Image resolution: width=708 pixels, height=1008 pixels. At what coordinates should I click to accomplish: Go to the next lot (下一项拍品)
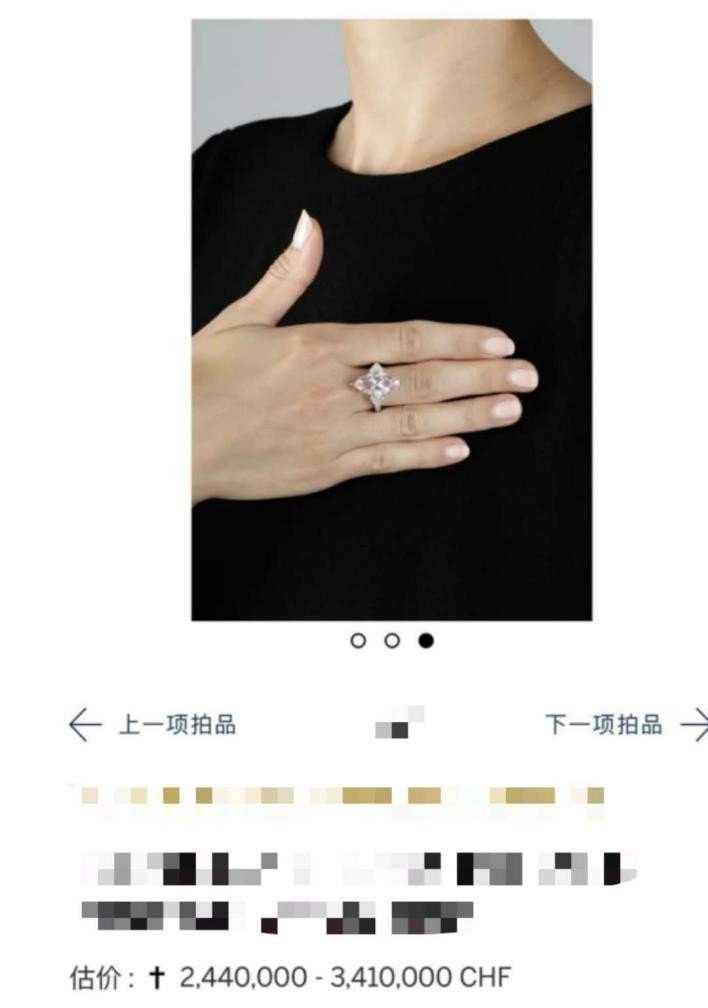(624, 725)
